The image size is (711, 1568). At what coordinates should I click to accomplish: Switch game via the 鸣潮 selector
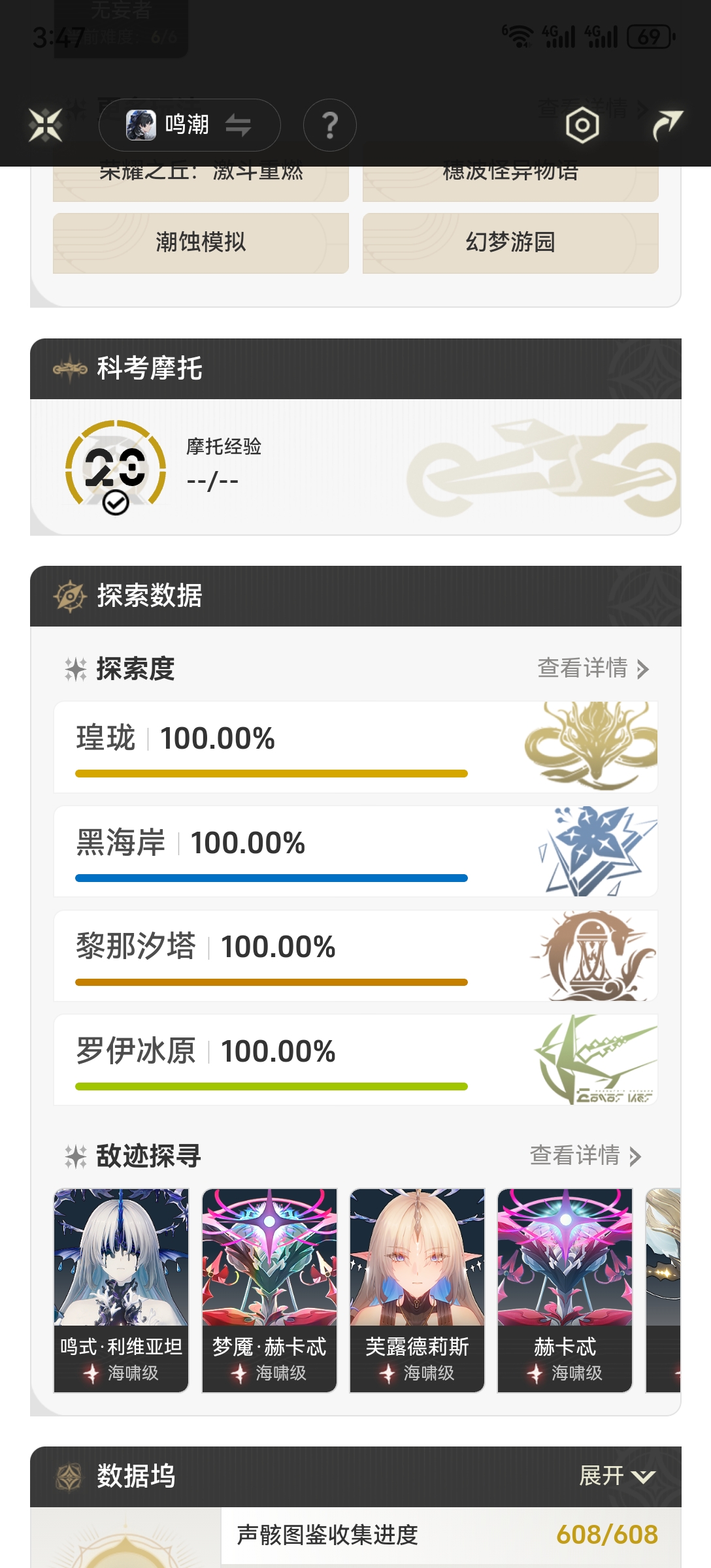click(190, 125)
